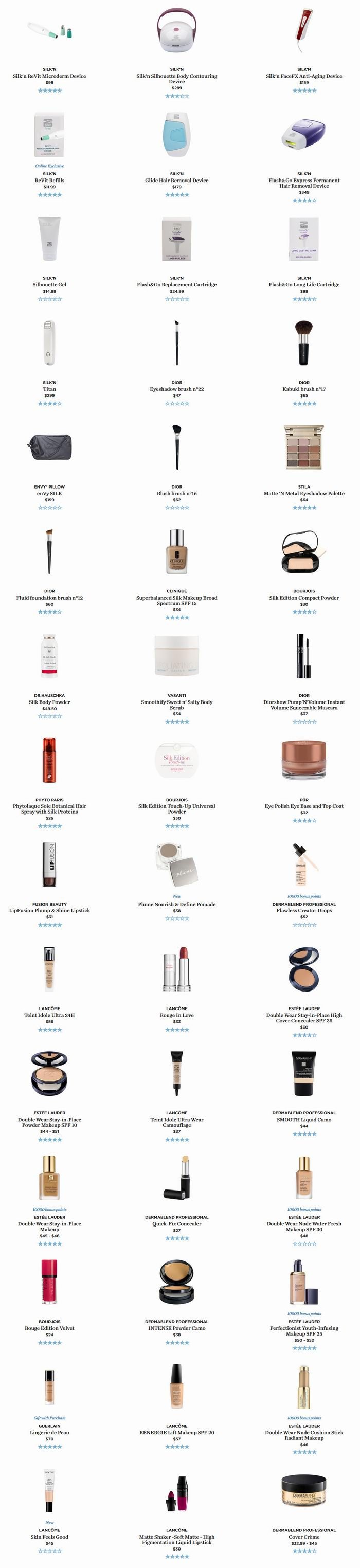View the Silk'n Titan product

(x=49, y=389)
